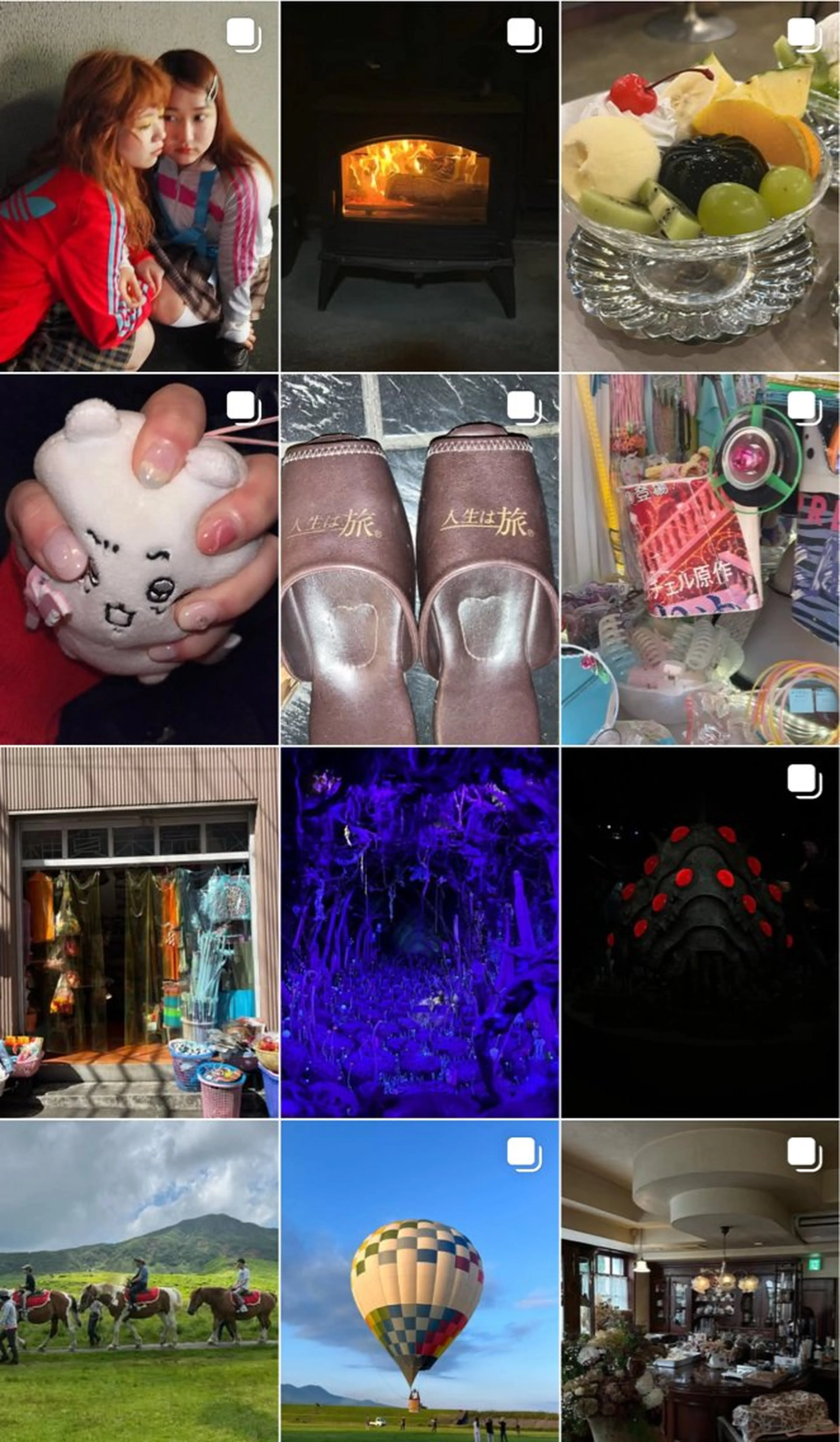
Task: Open the white plush toy post
Action: pos(139,559)
